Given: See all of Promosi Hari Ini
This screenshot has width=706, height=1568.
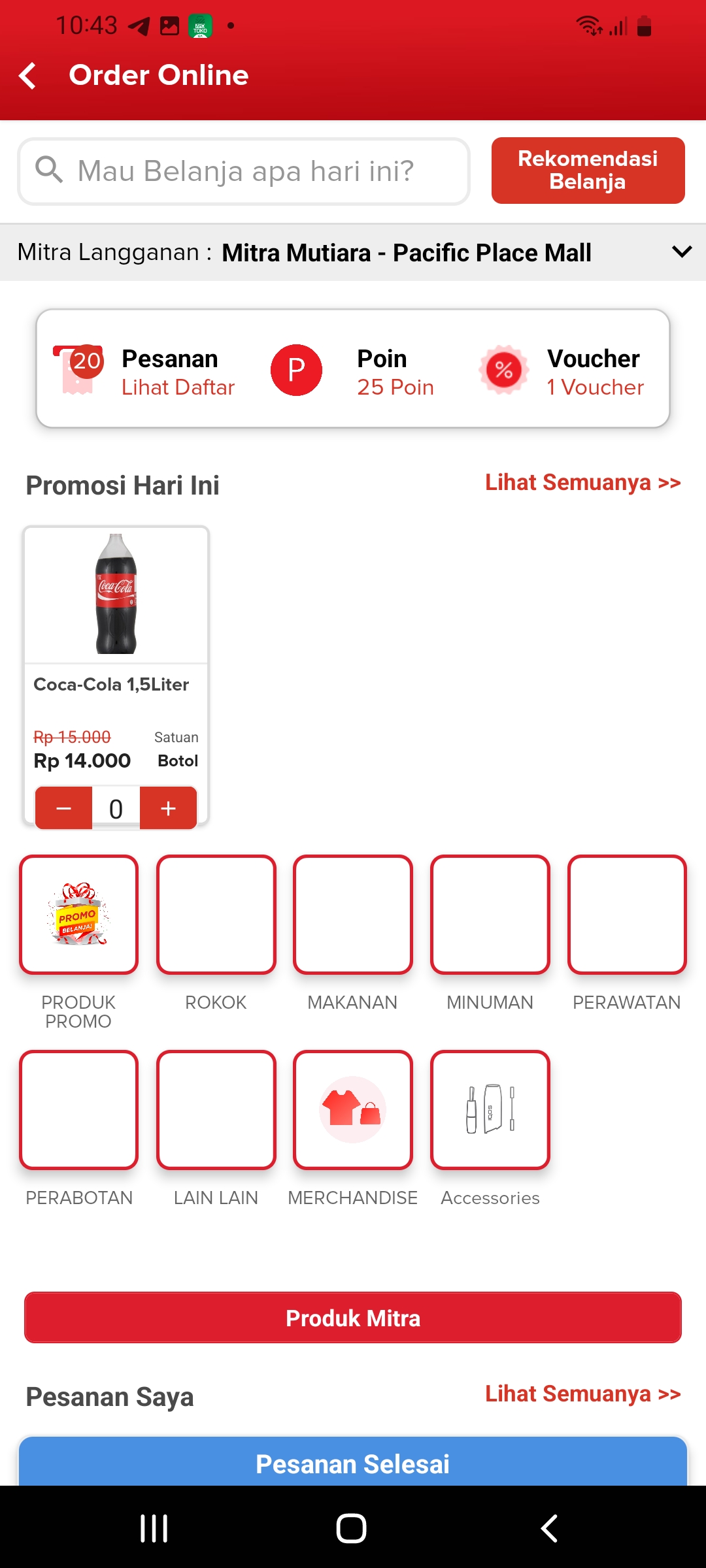Looking at the screenshot, I should pos(582,483).
